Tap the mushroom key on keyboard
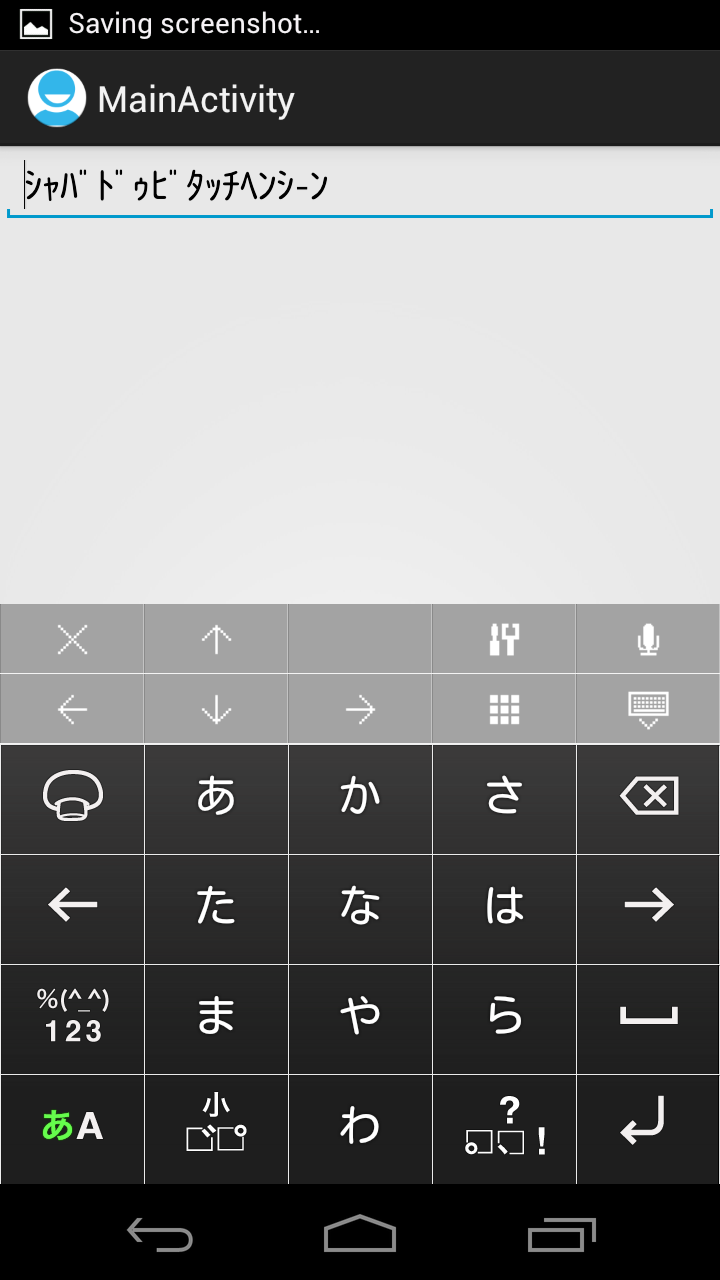720x1280 pixels. point(72,798)
